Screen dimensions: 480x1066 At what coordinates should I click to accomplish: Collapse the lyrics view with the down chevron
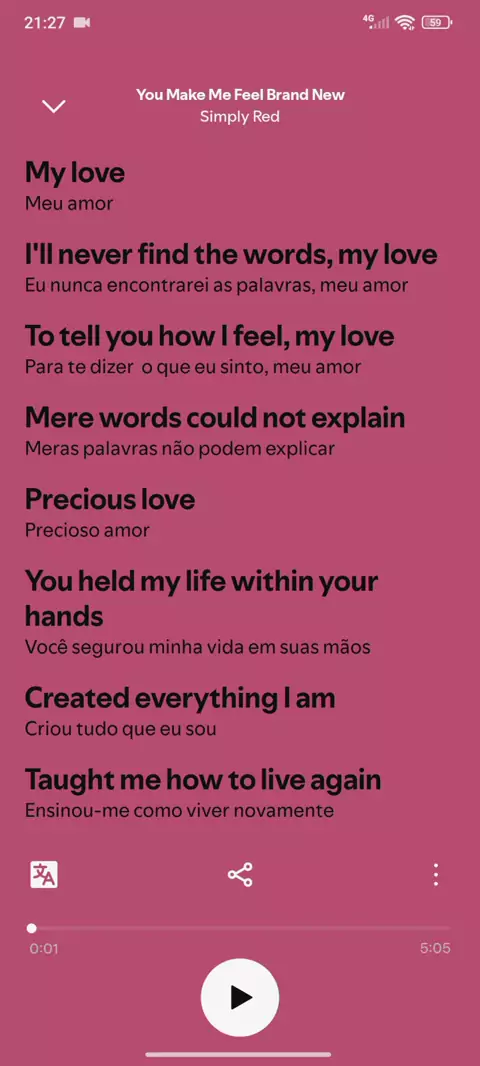click(x=53, y=106)
